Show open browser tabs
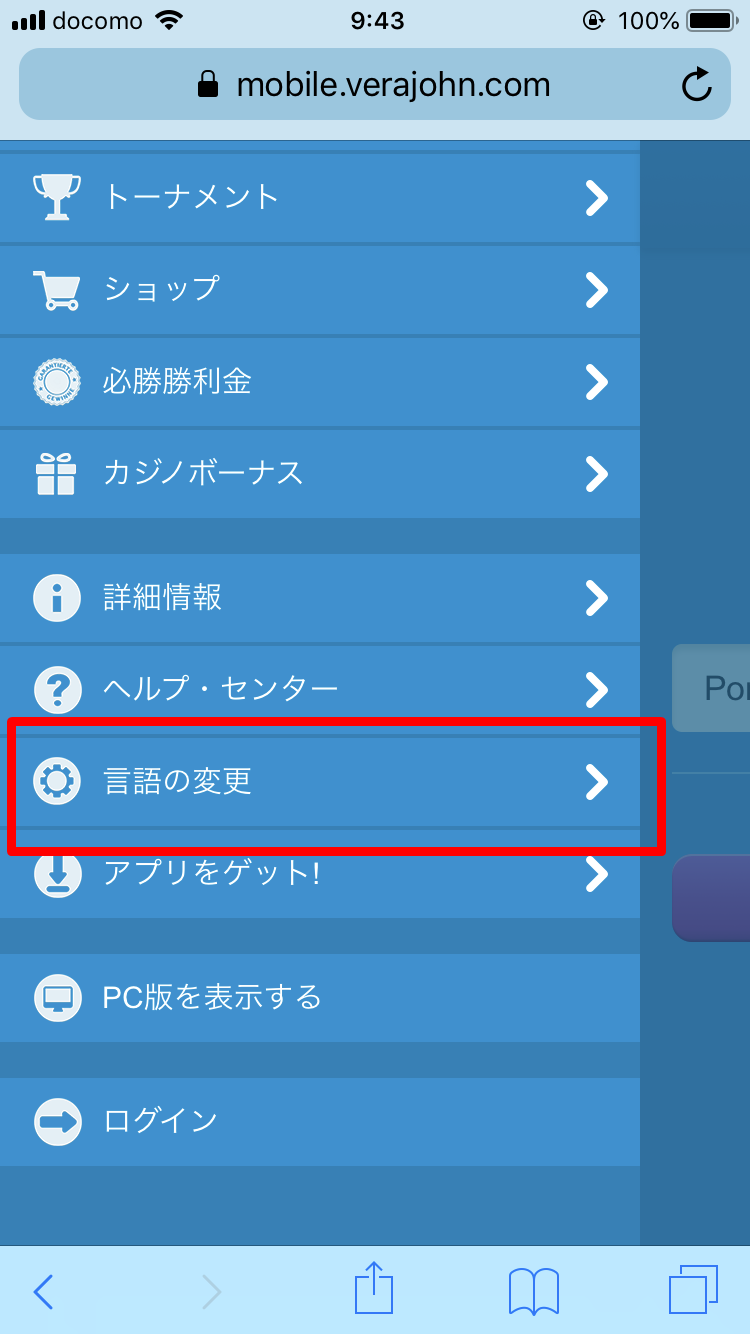This screenshot has height=1334, width=750. (693, 1290)
